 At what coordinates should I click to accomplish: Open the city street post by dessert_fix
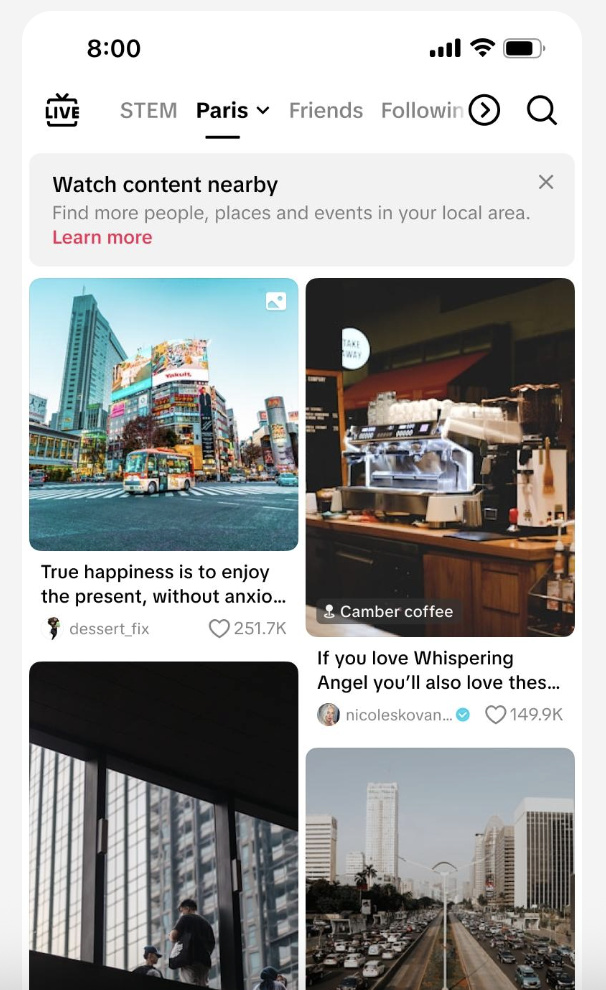click(x=164, y=414)
